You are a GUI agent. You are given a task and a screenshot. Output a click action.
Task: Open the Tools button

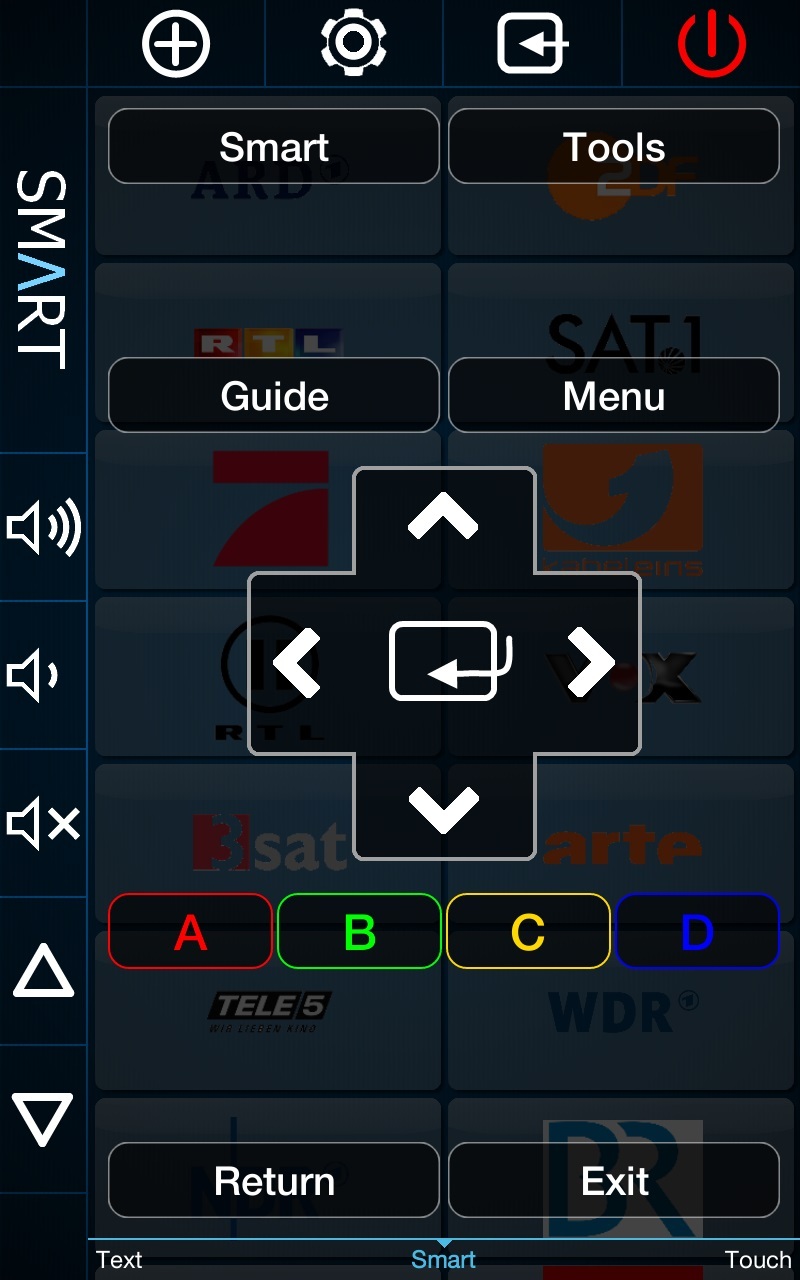[613, 147]
